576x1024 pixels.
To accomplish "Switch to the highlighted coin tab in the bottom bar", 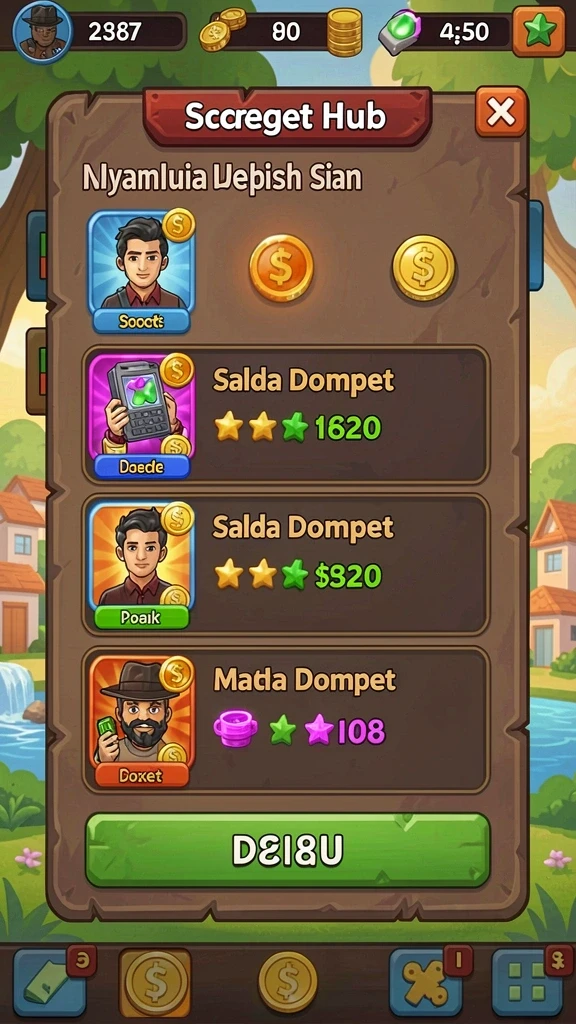I will [x=155, y=982].
